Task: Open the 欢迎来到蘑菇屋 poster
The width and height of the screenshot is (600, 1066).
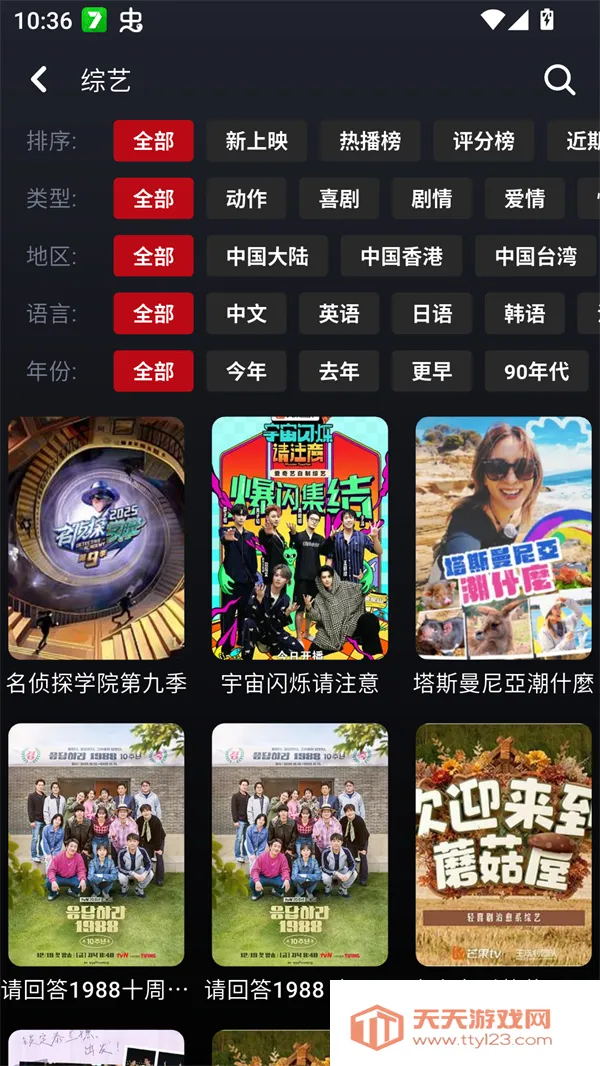Action: [x=504, y=845]
